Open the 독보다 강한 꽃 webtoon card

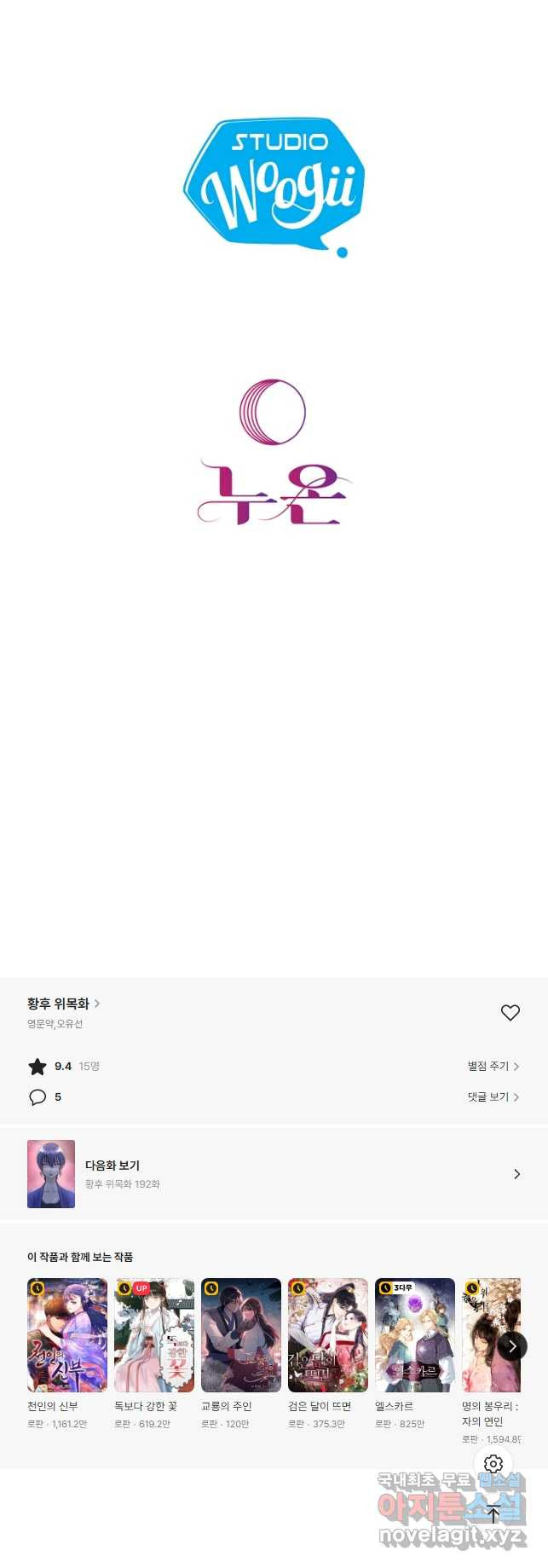pyautogui.click(x=153, y=1334)
